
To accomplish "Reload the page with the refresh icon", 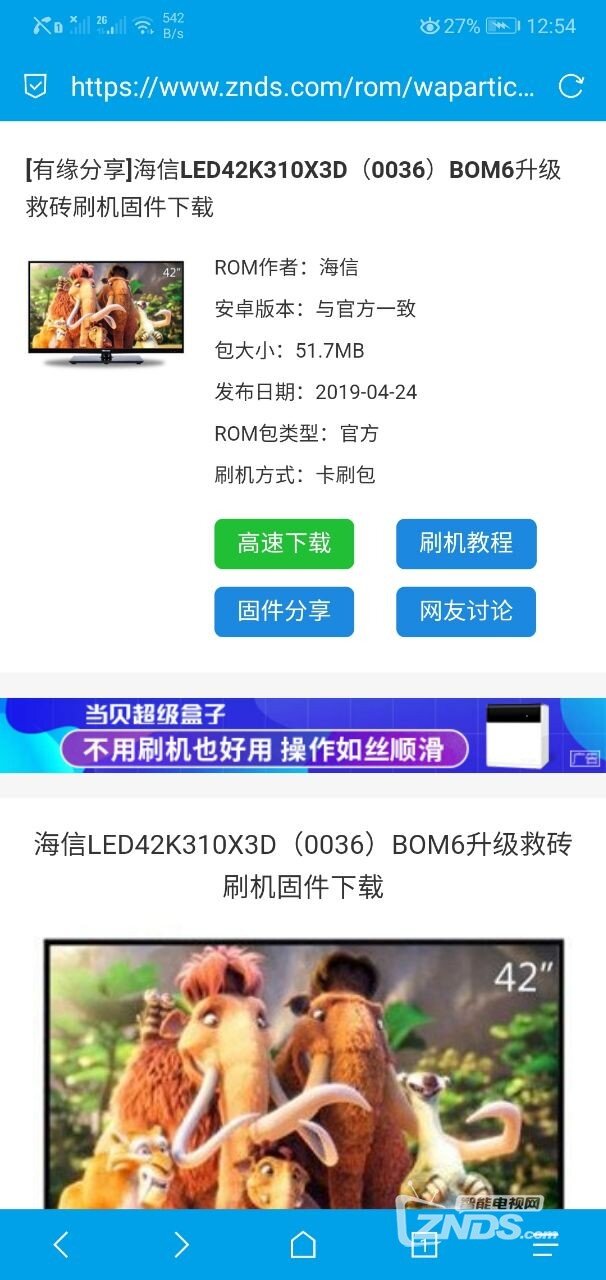I will [x=570, y=86].
